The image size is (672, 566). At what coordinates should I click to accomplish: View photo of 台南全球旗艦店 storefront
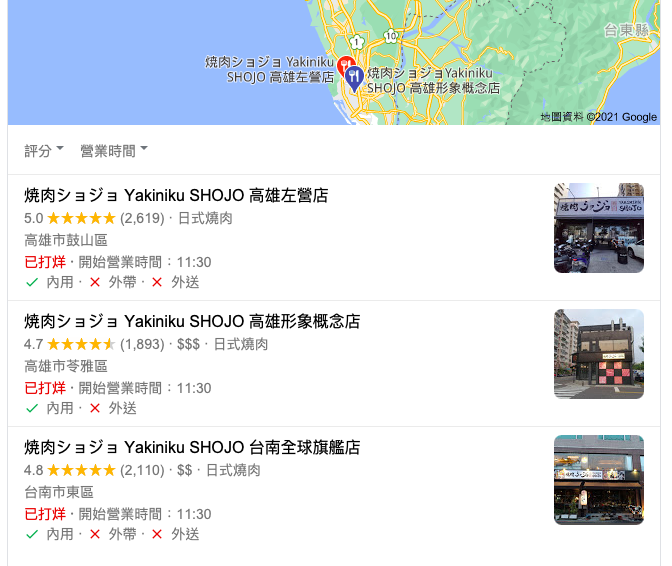[x=599, y=480]
